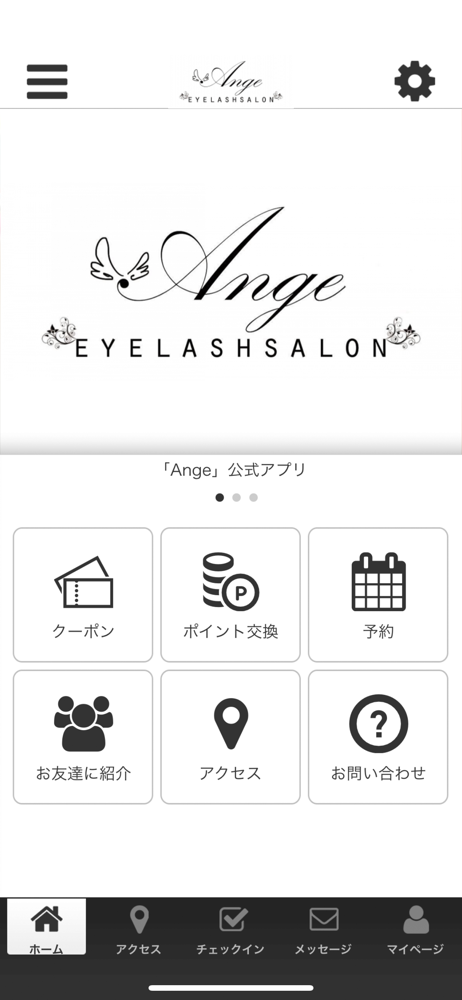Open the hamburger drawer menu
The image size is (462, 1000).
tap(47, 82)
